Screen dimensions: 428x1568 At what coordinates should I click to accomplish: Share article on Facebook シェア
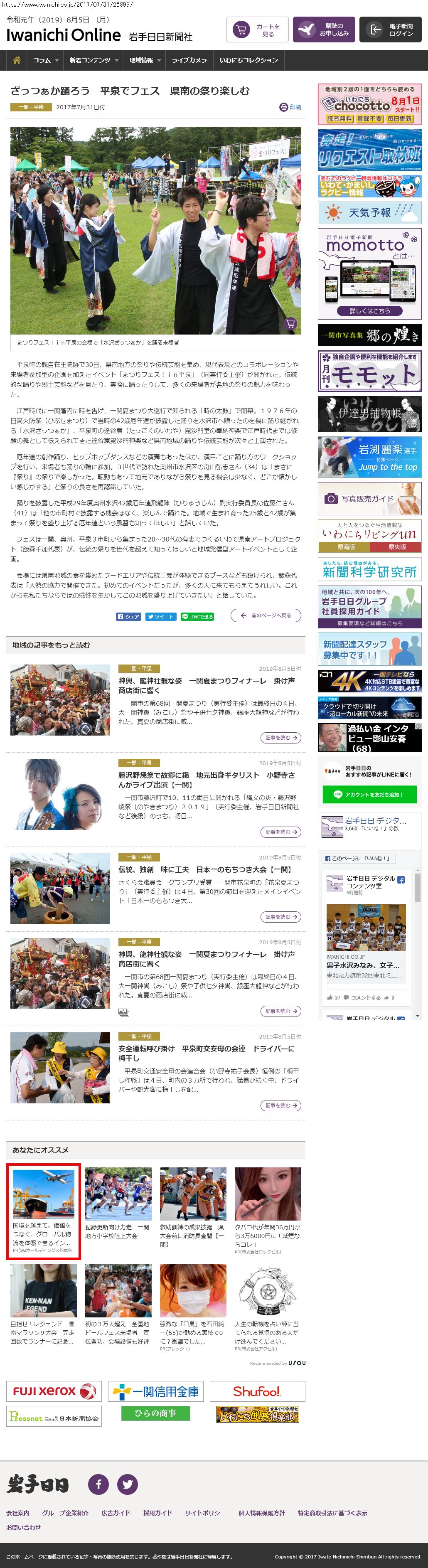click(x=128, y=617)
